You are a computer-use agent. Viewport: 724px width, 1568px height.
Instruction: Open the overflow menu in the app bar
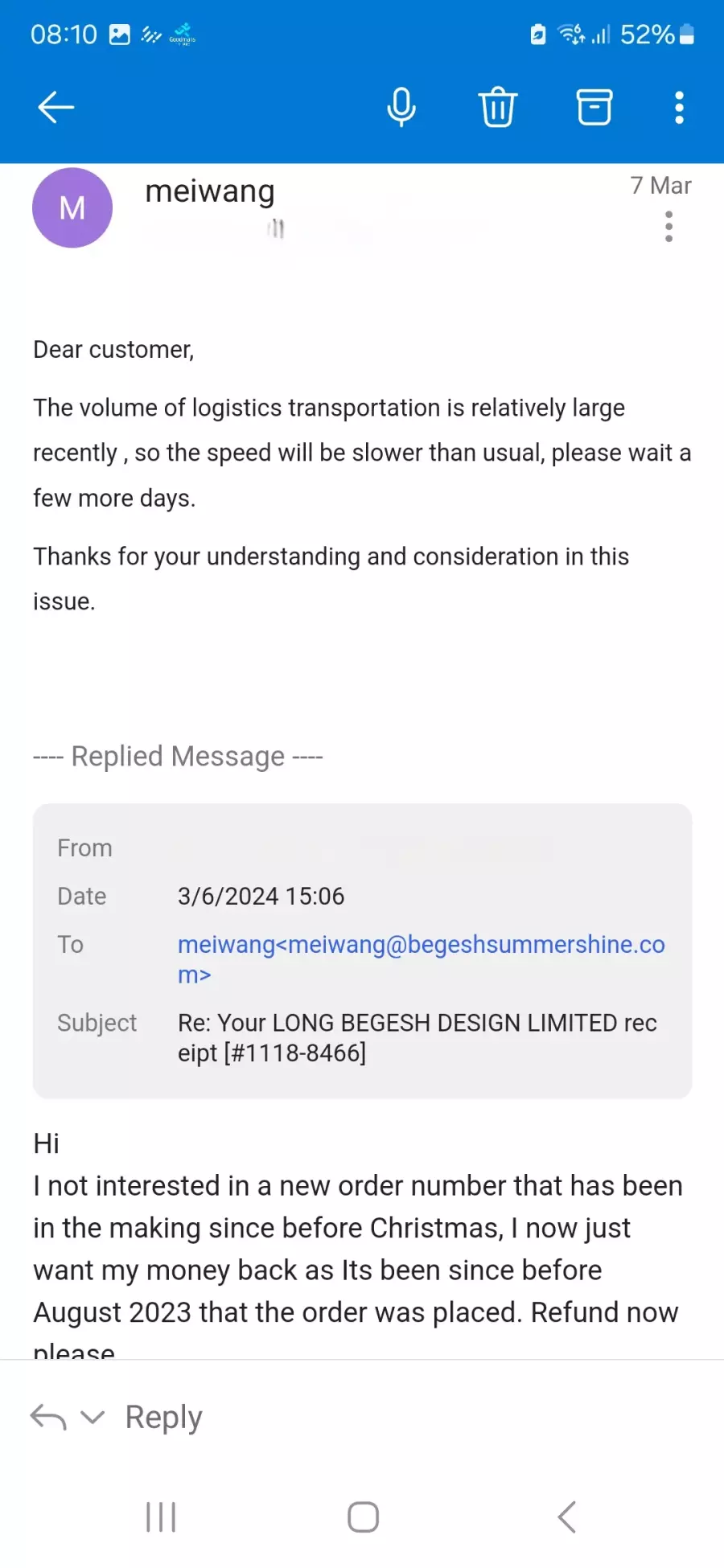(680, 107)
